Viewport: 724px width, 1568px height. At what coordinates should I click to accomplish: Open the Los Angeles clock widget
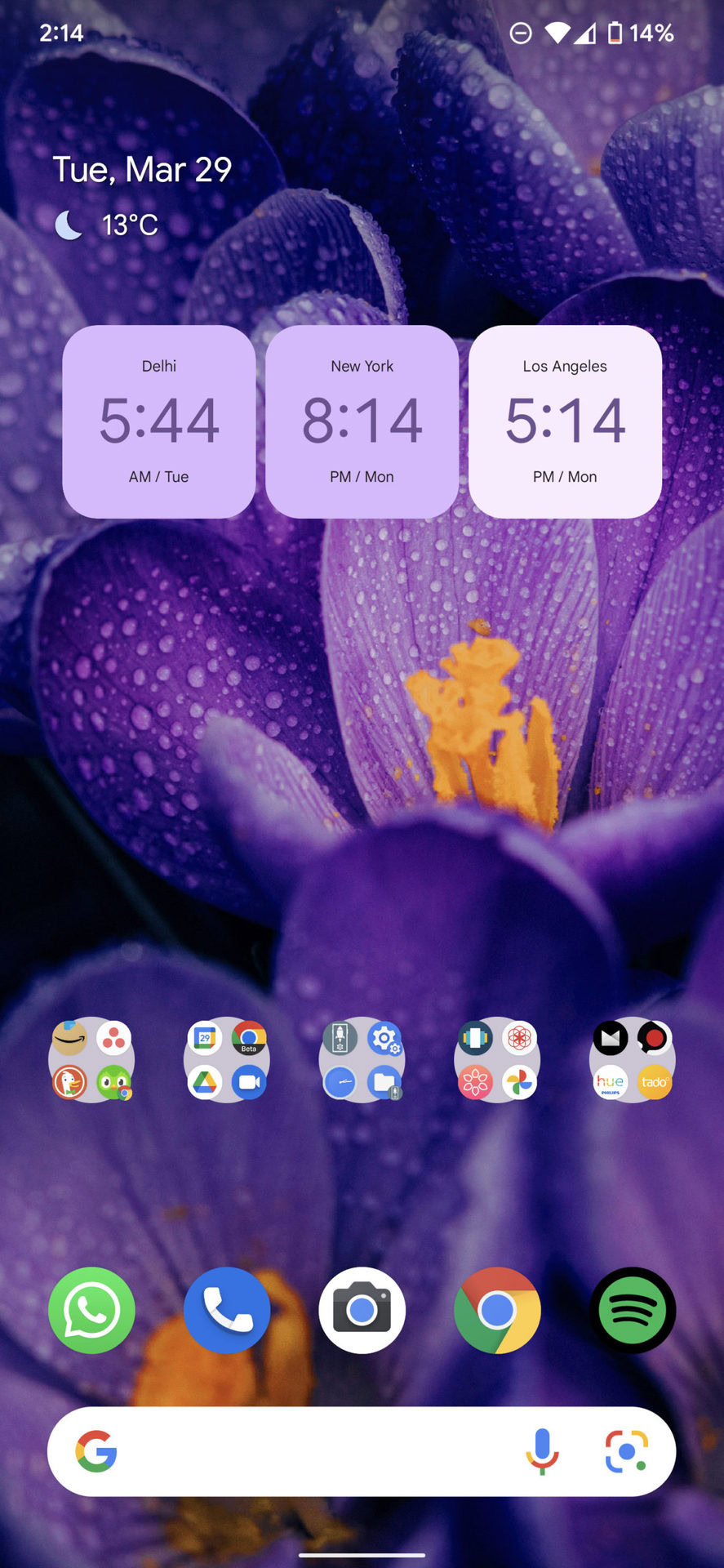[x=565, y=421]
